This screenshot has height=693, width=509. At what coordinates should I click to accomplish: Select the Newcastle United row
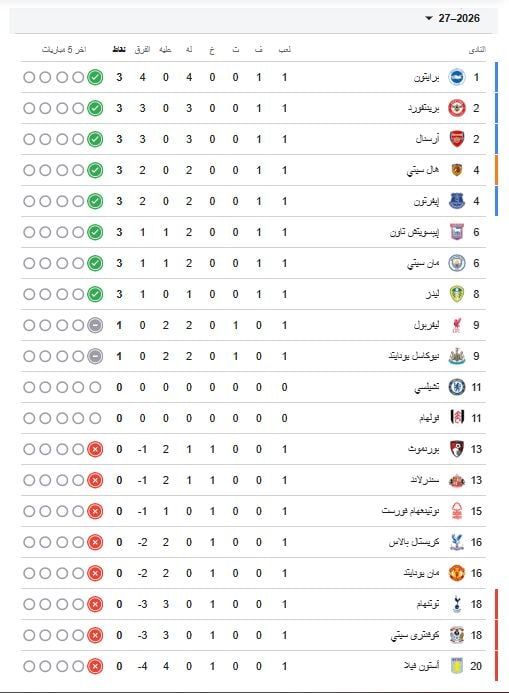pos(253,356)
